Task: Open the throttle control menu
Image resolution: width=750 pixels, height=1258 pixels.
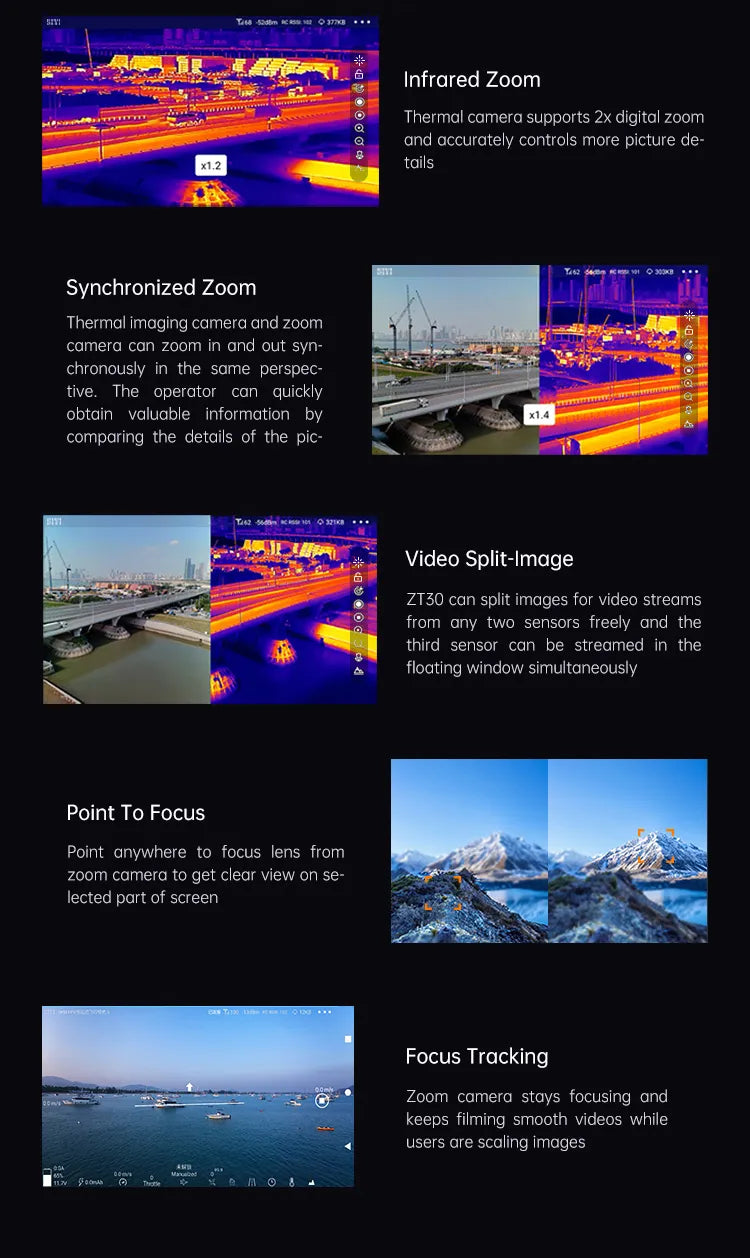Action: tap(150, 1181)
